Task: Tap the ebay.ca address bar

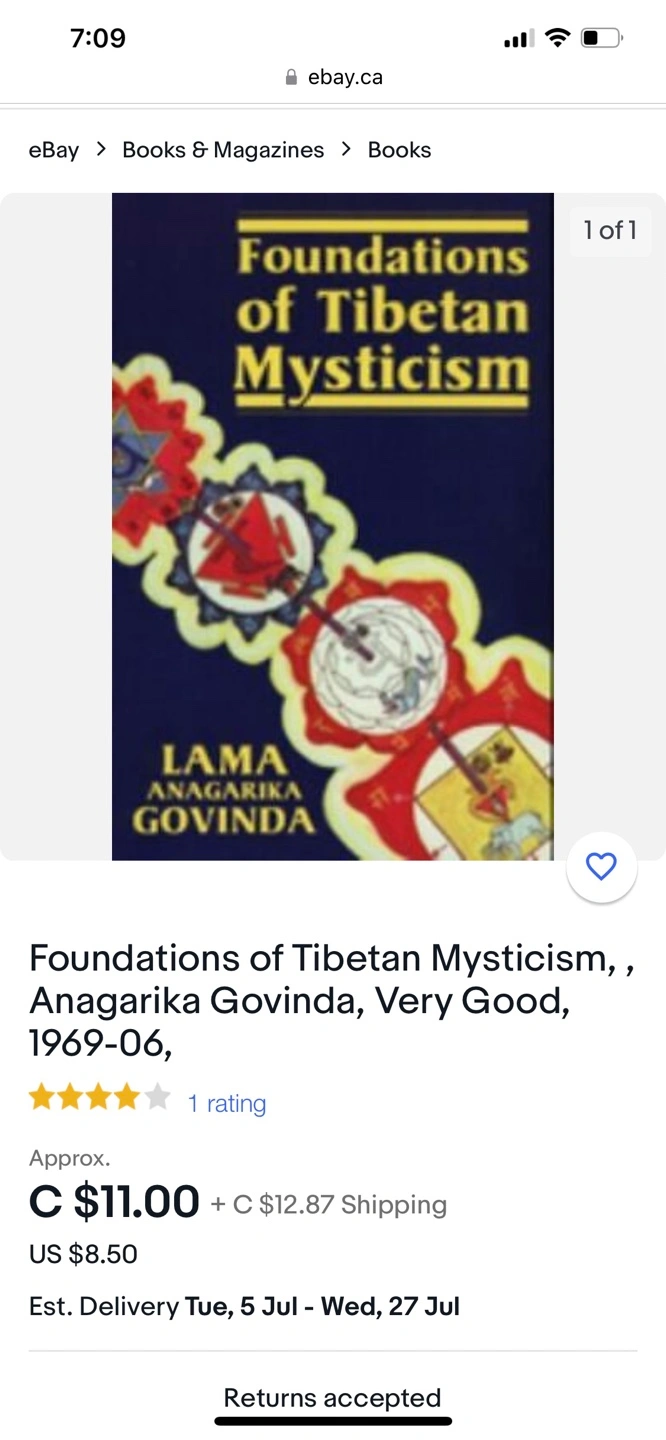Action: [333, 77]
